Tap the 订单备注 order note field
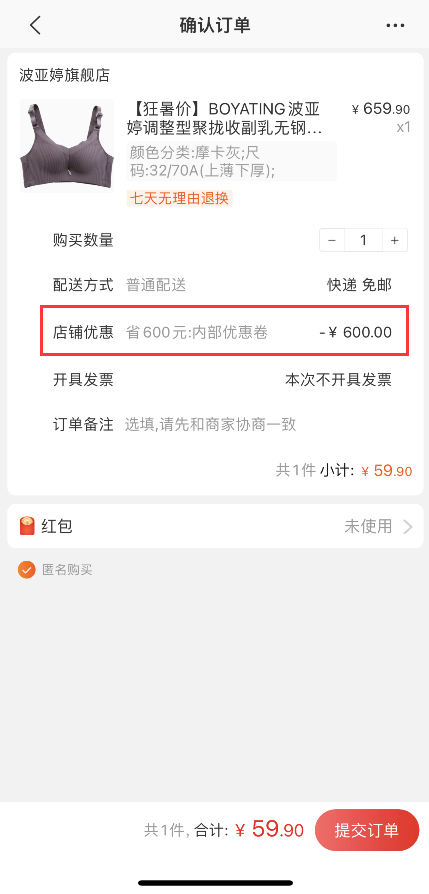The height and width of the screenshot is (894, 429). click(223, 425)
